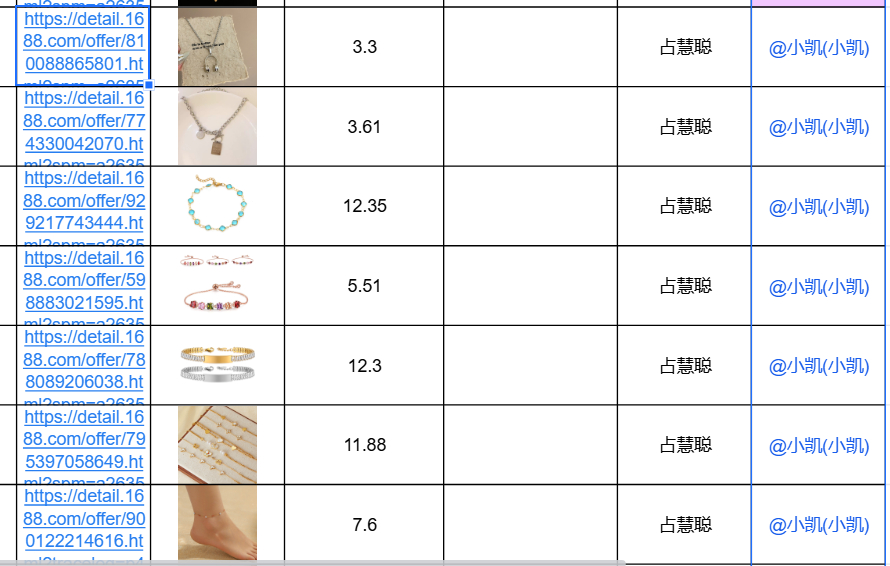Open the 1688 offer link ending 795397058649
Screen dimensions: 890x566
(84, 439)
